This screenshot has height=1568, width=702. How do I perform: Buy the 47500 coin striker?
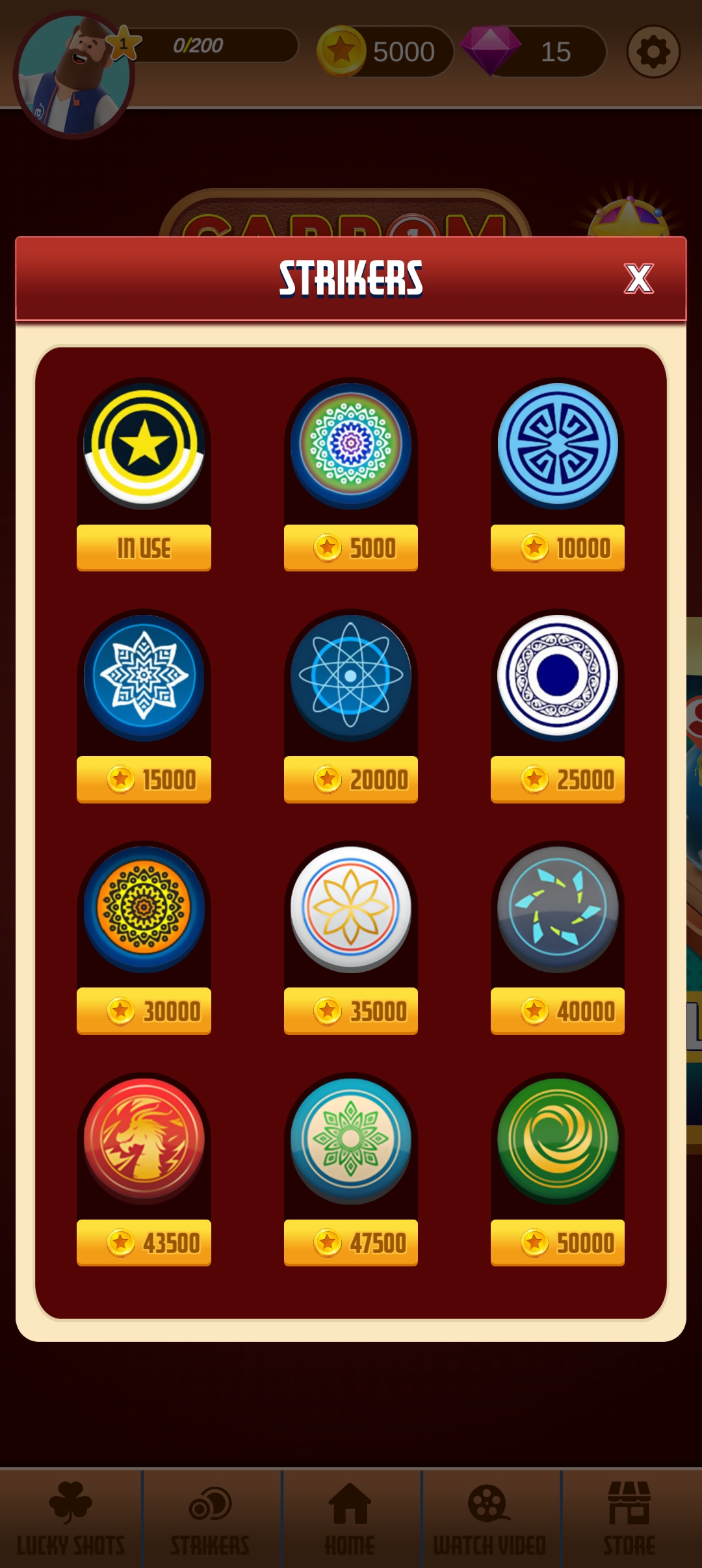click(350, 1243)
